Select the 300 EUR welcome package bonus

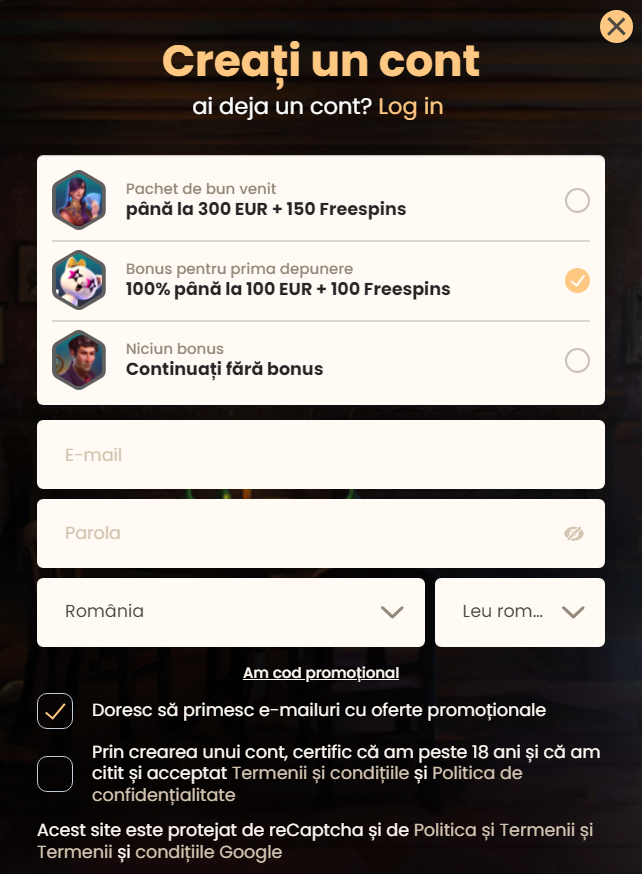(577, 201)
